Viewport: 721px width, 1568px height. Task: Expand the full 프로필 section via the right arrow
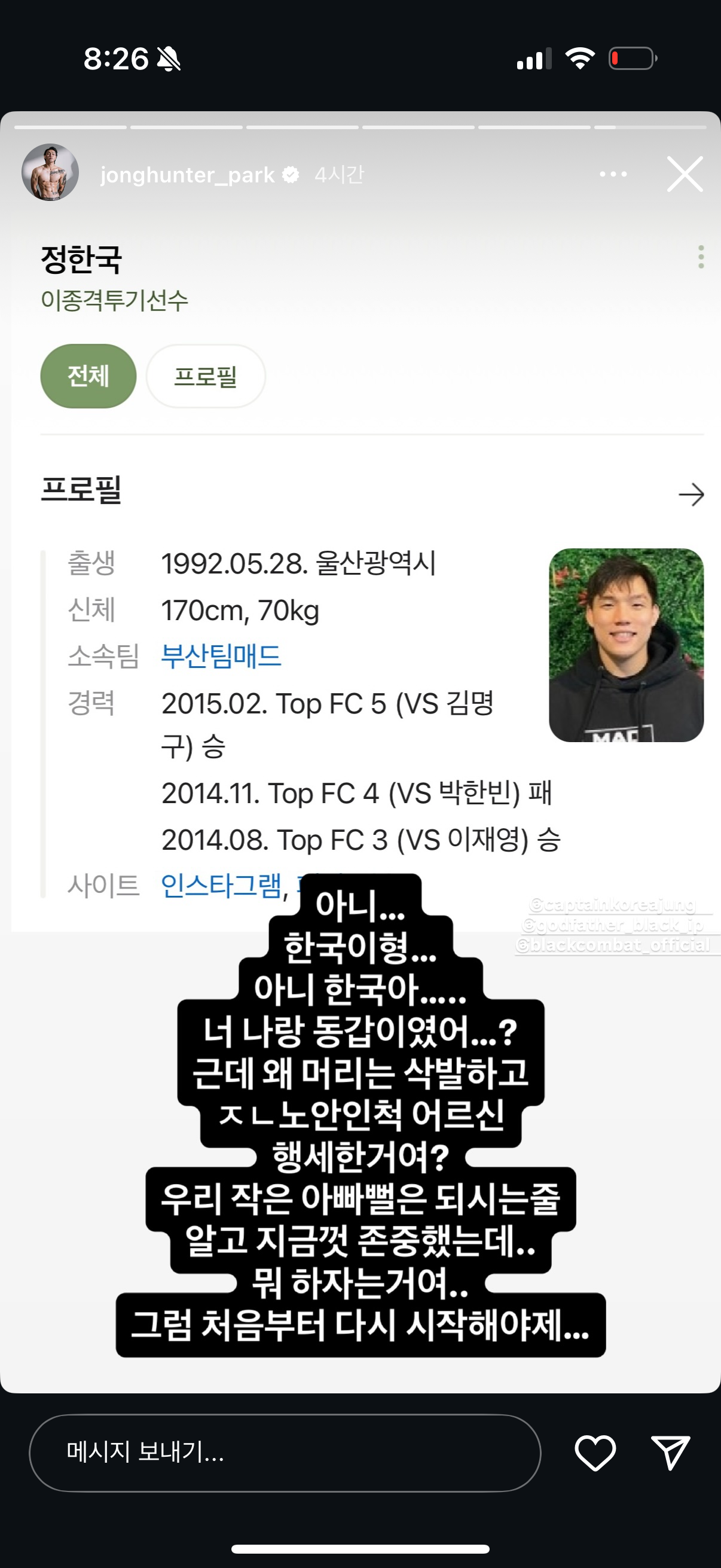click(x=693, y=496)
